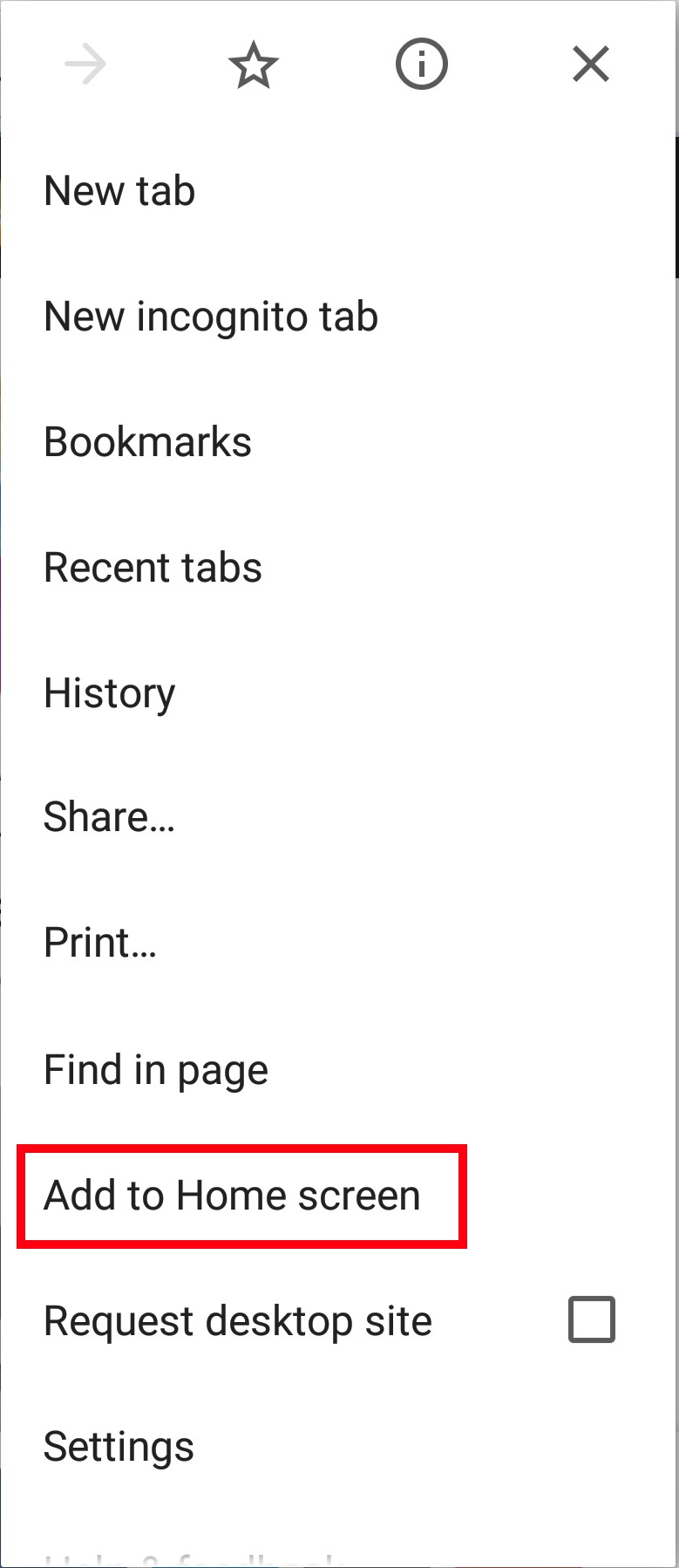Check the Request desktop site box
This screenshot has width=679, height=1568.
tap(592, 1319)
